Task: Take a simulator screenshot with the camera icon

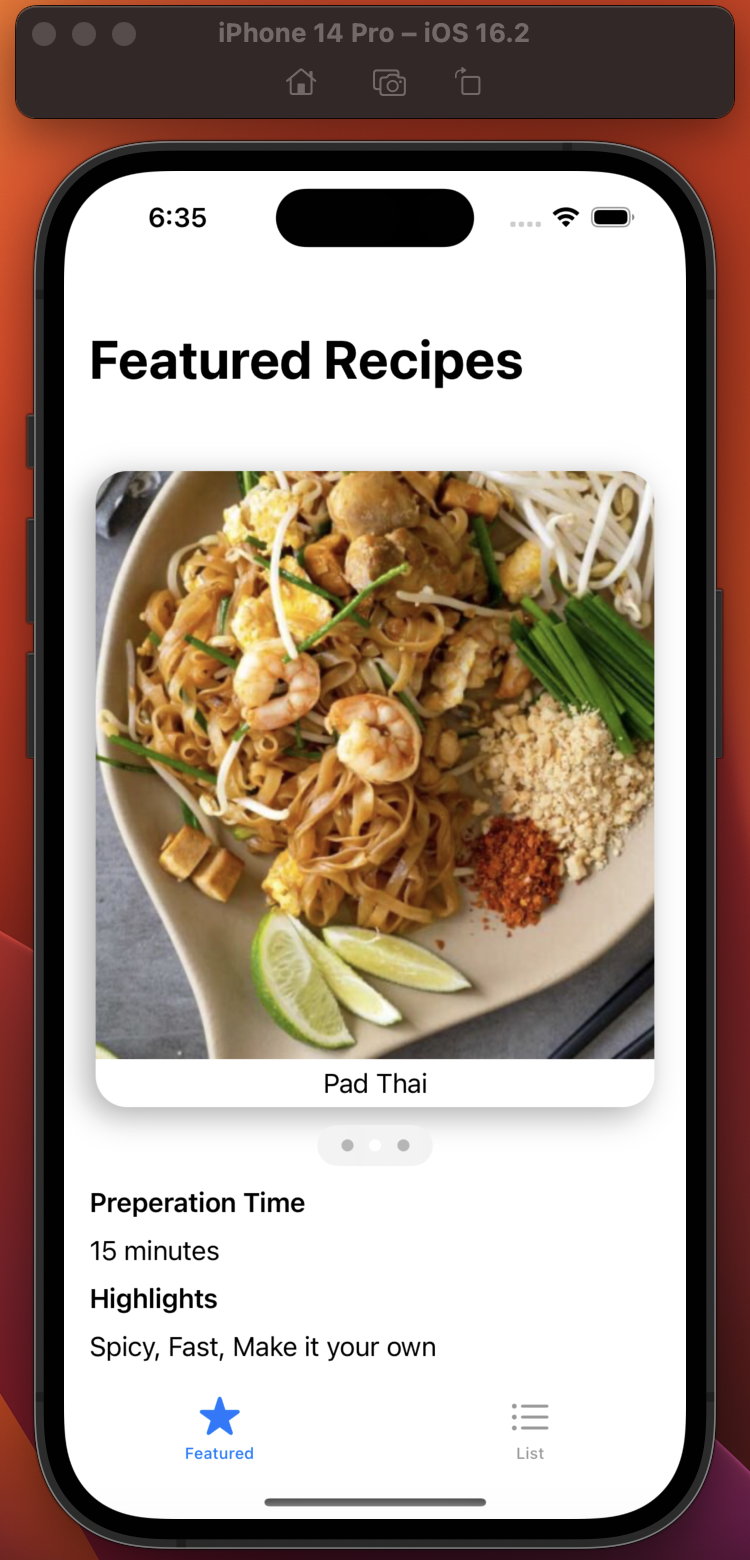Action: [x=389, y=82]
